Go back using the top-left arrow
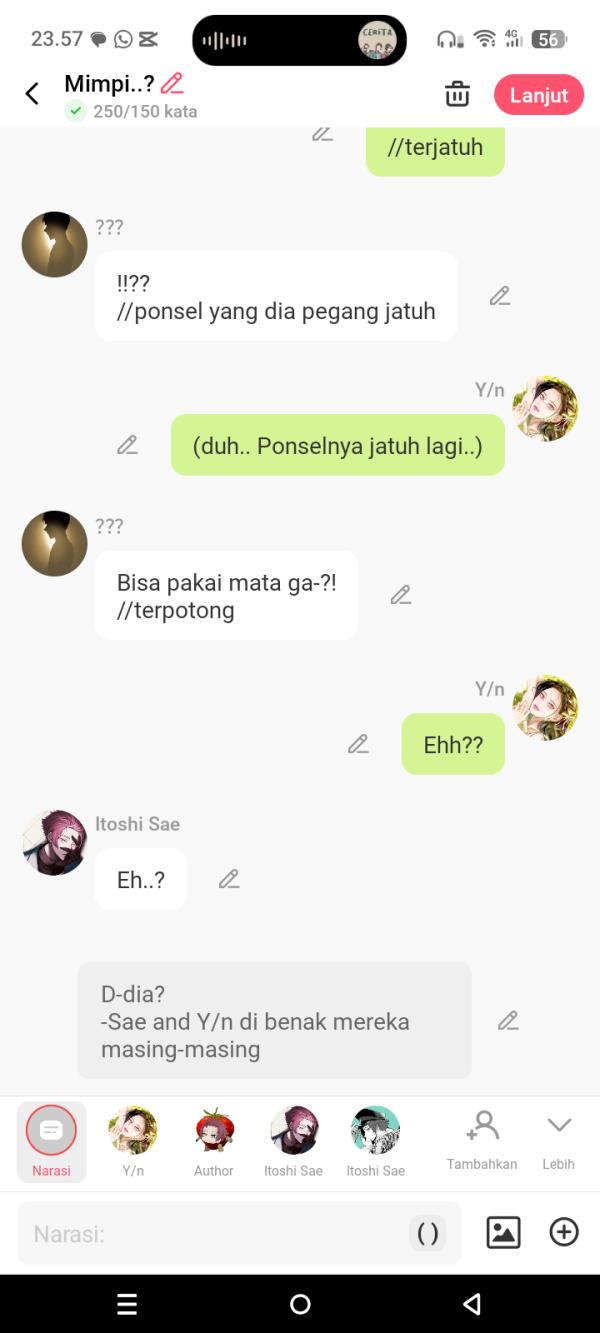The image size is (600, 1333). point(32,94)
